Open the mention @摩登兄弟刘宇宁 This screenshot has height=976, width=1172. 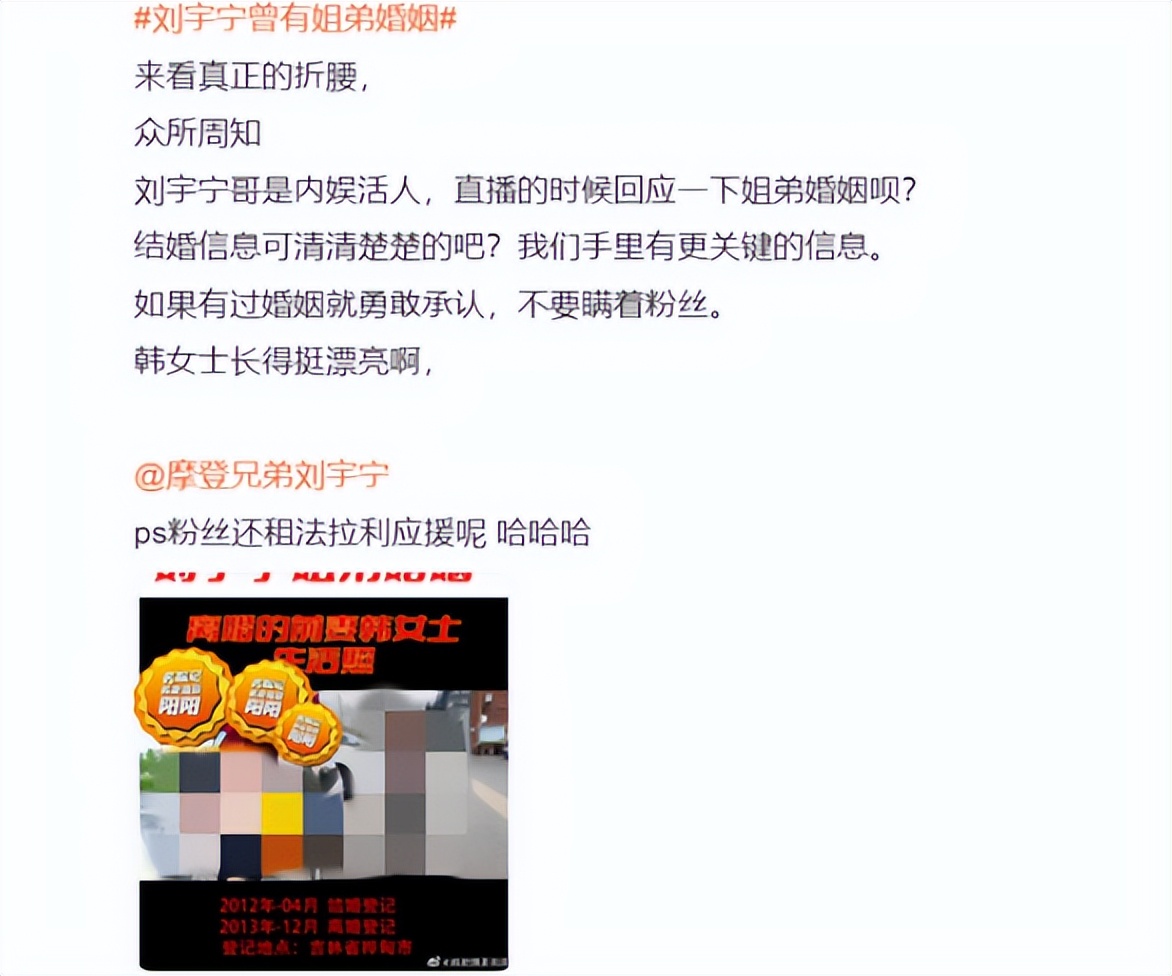point(261,476)
